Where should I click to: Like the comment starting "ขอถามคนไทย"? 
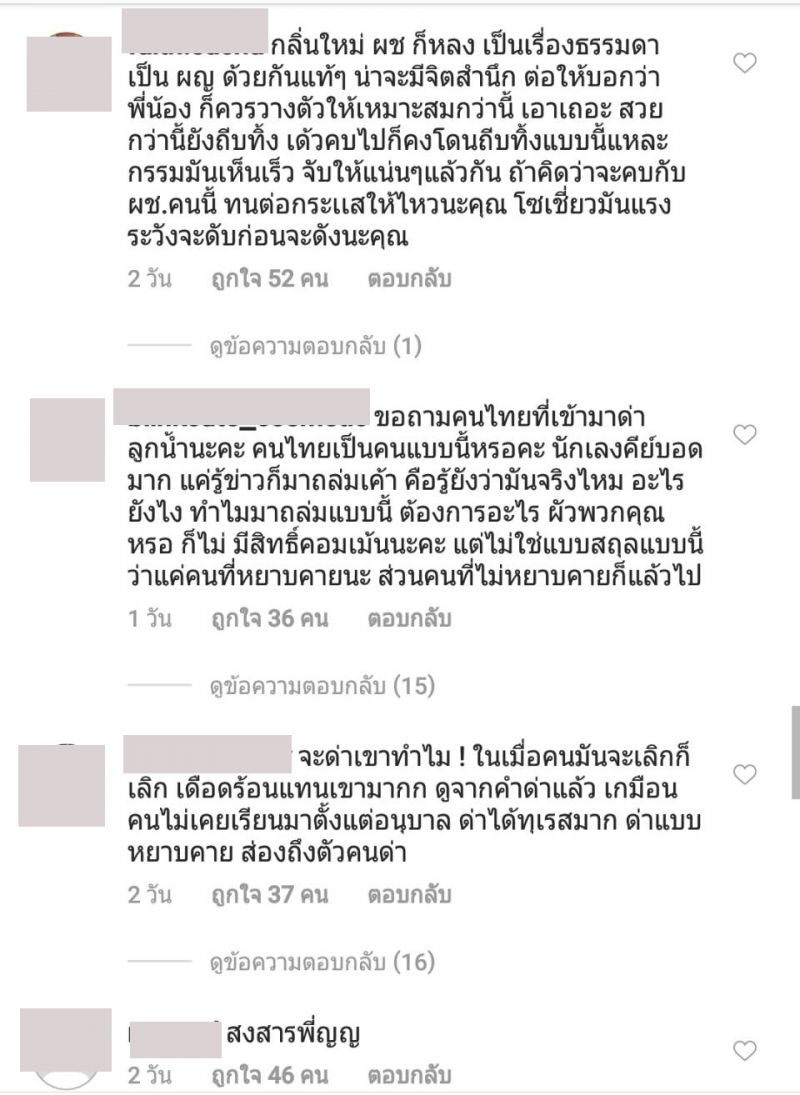coord(745,435)
